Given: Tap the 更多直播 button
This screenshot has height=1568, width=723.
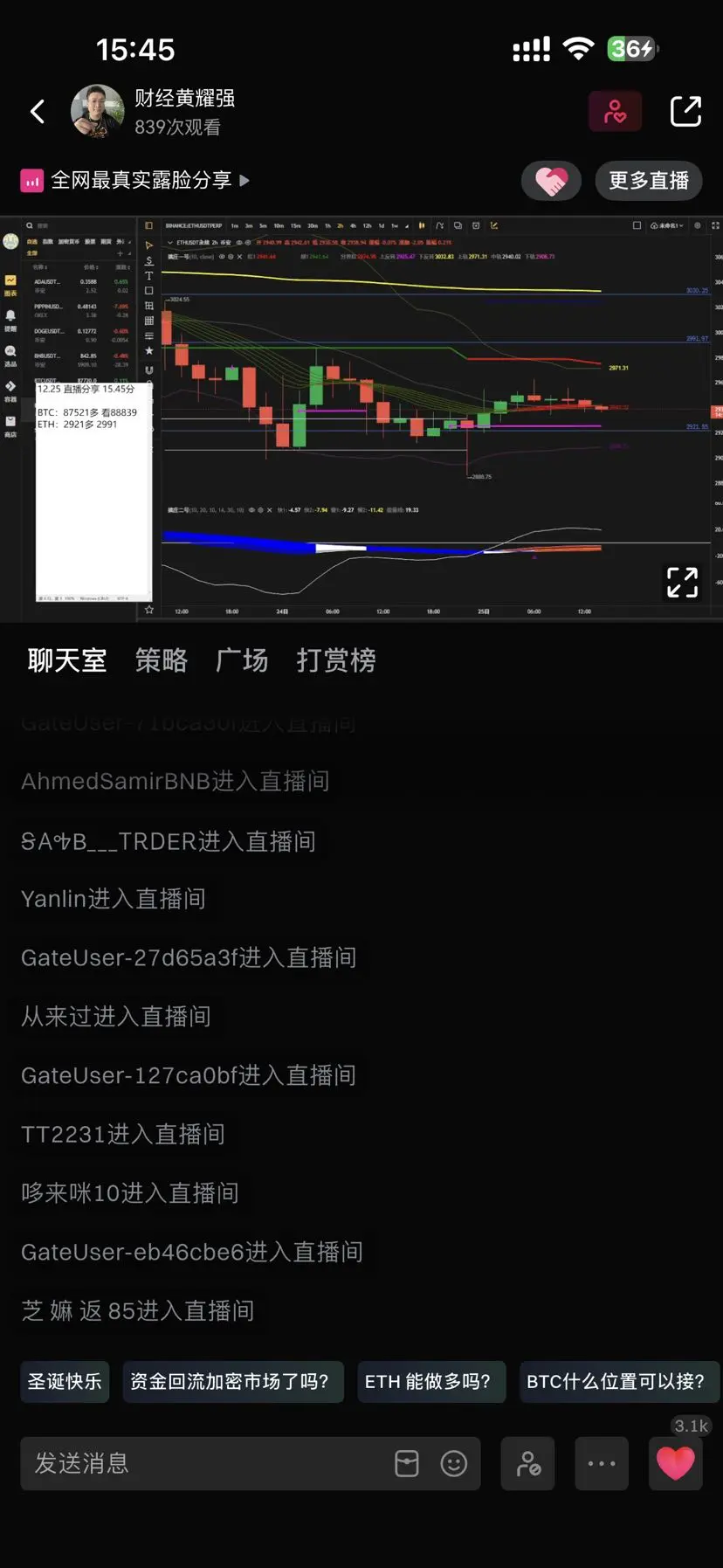Looking at the screenshot, I should click(x=649, y=181).
